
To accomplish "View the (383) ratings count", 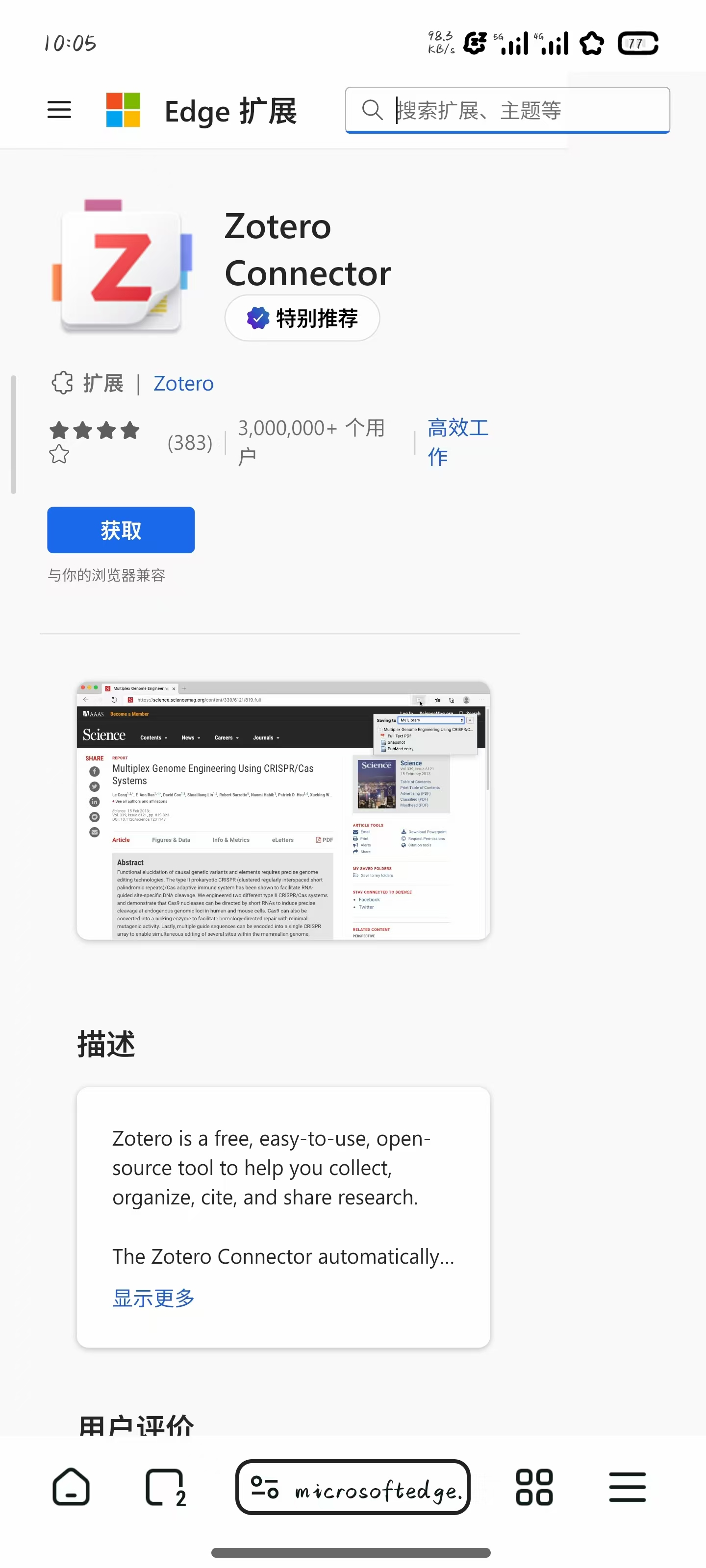I will pos(190,442).
